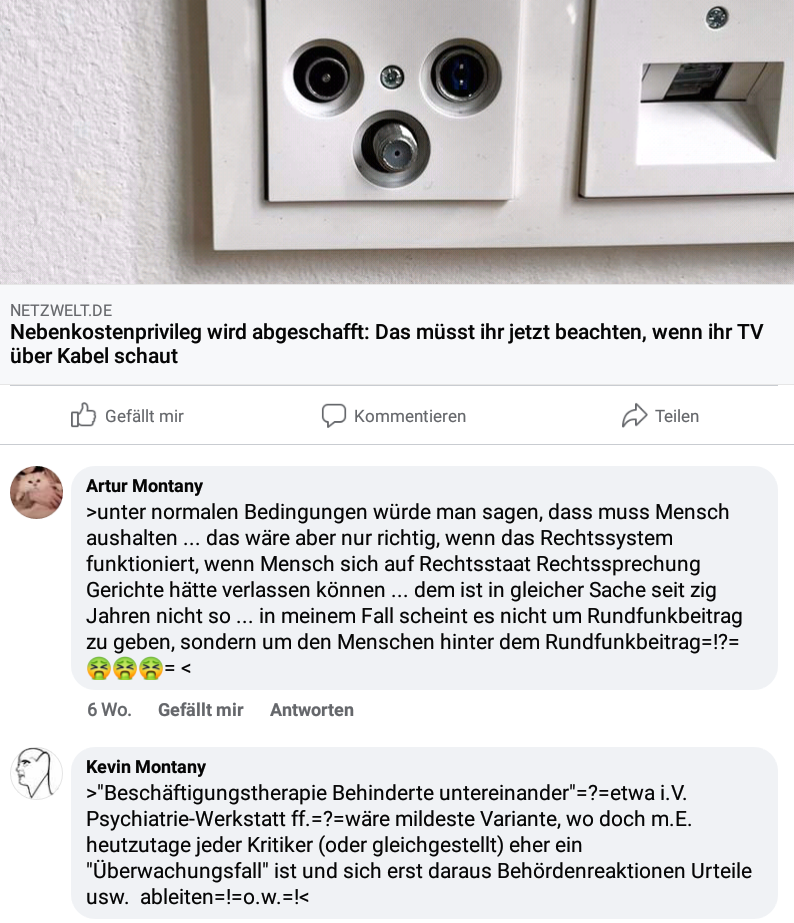The height and width of the screenshot is (923, 794).
Task: Open Artur Montany's profile picture
Action: click(x=36, y=492)
